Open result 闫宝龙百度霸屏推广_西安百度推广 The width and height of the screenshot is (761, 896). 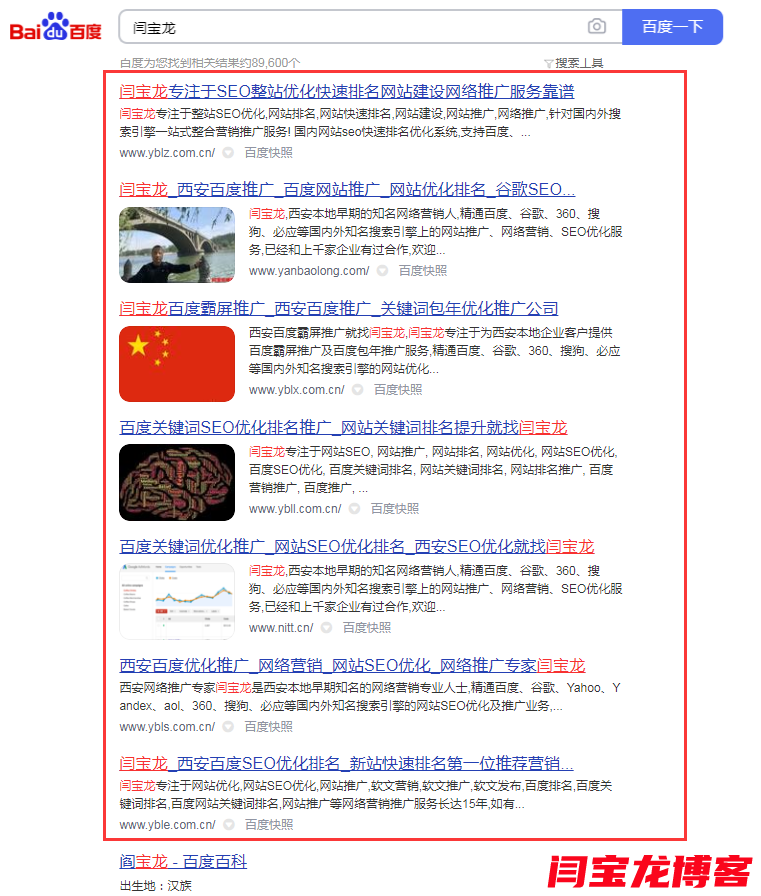click(x=339, y=309)
